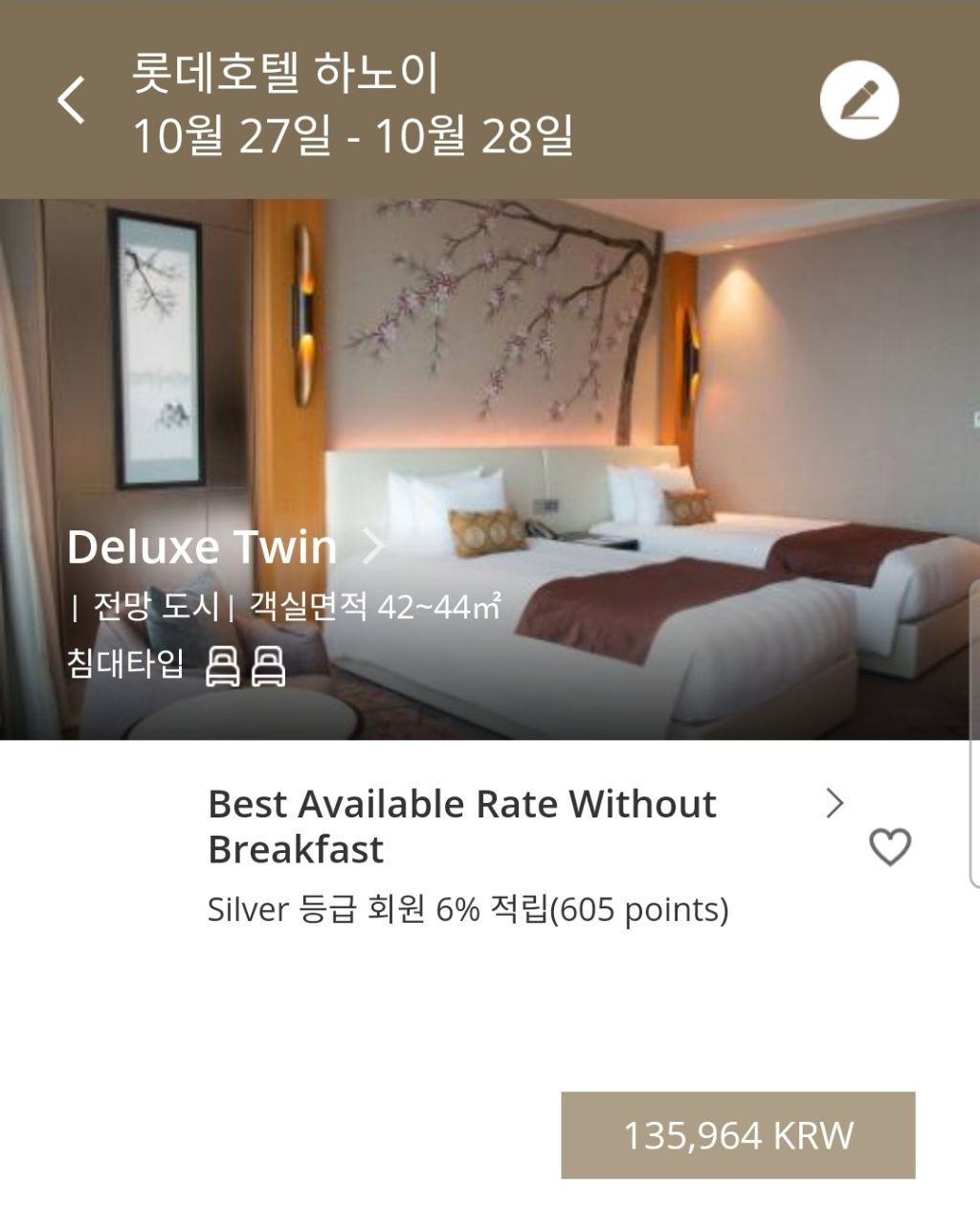View Best Available Rate Without Breakfast details
The image size is (980, 1208).
524,826
